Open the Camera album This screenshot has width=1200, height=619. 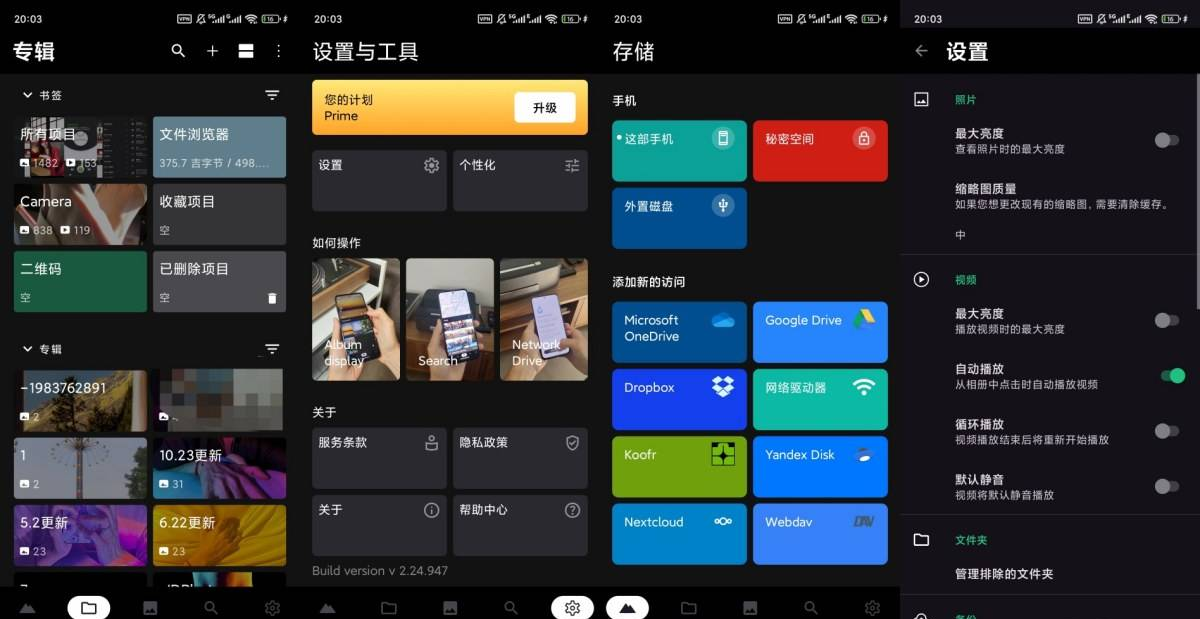pos(80,214)
